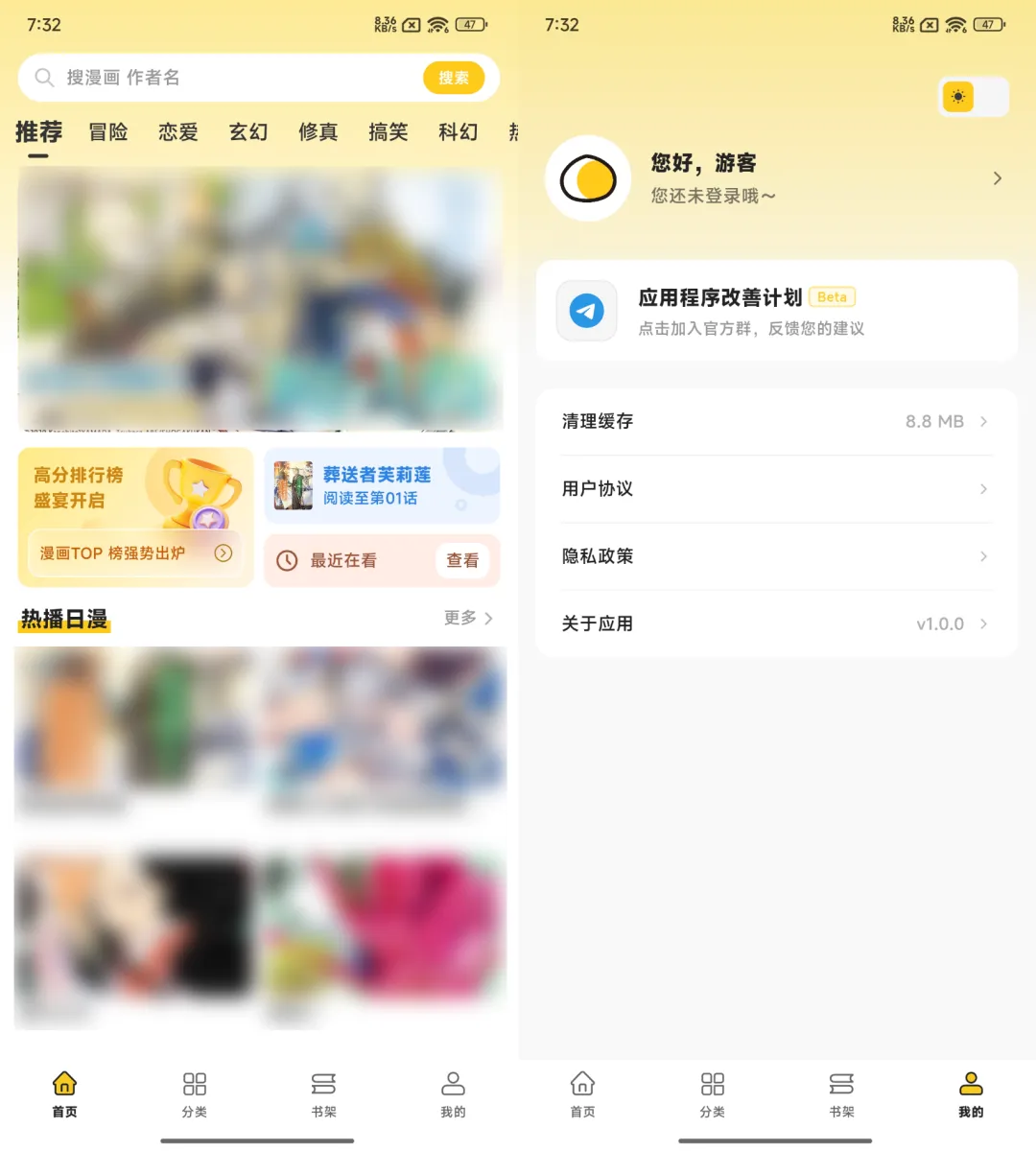The image size is (1036, 1151).
Task: Select the 修真 genre tab
Action: click(318, 132)
